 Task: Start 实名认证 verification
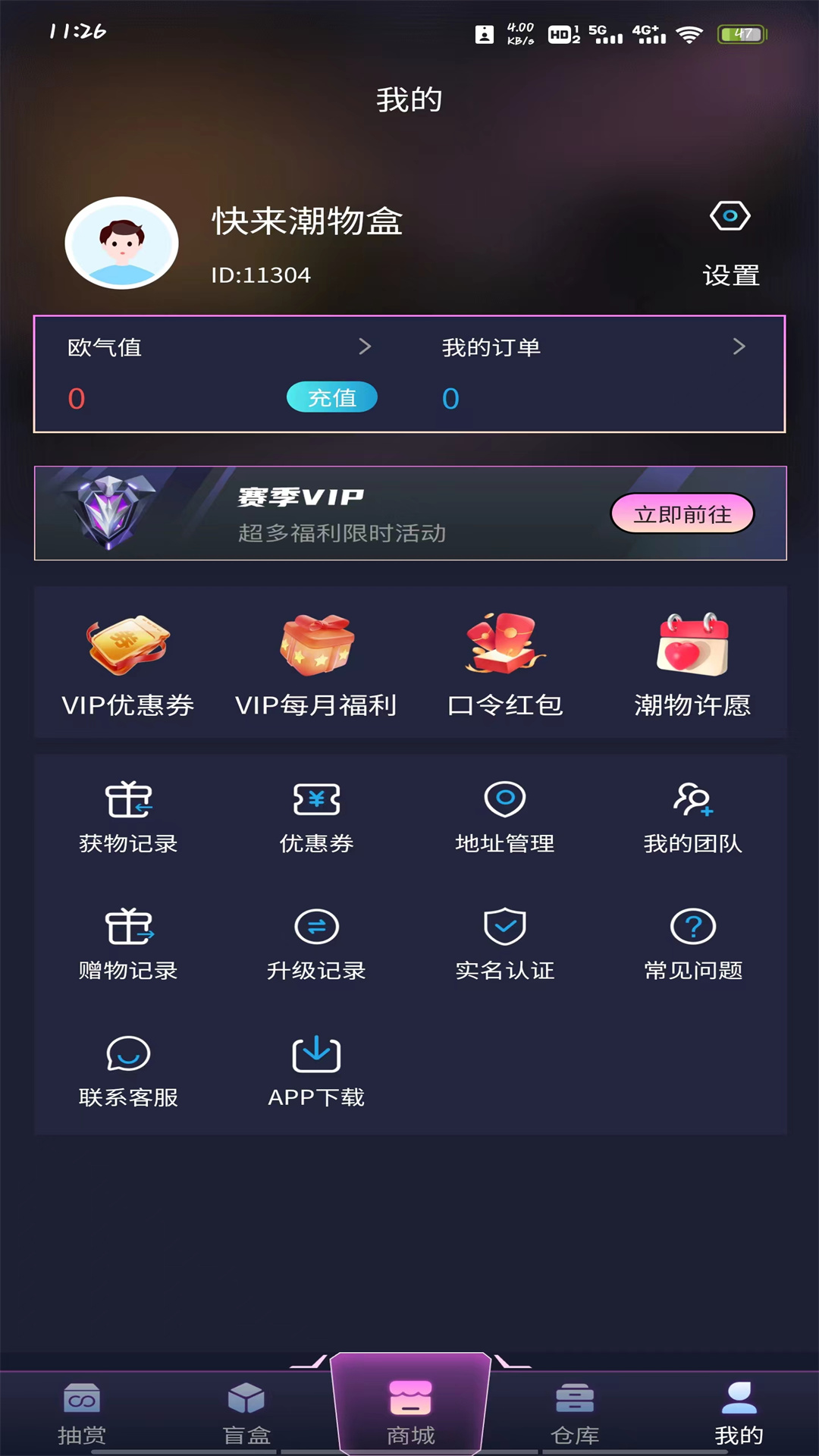point(505,944)
